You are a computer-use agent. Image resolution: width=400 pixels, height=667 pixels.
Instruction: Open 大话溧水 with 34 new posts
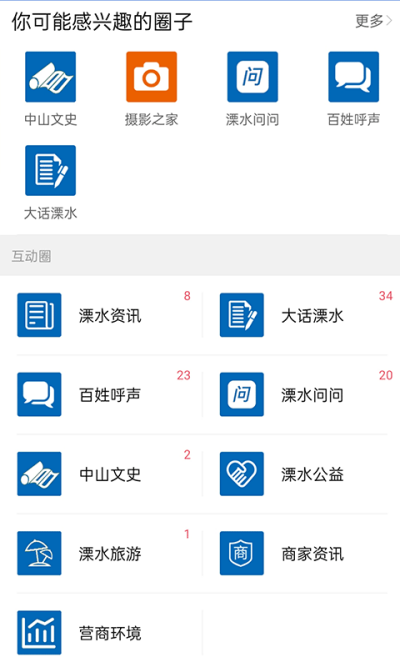[x=306, y=315]
